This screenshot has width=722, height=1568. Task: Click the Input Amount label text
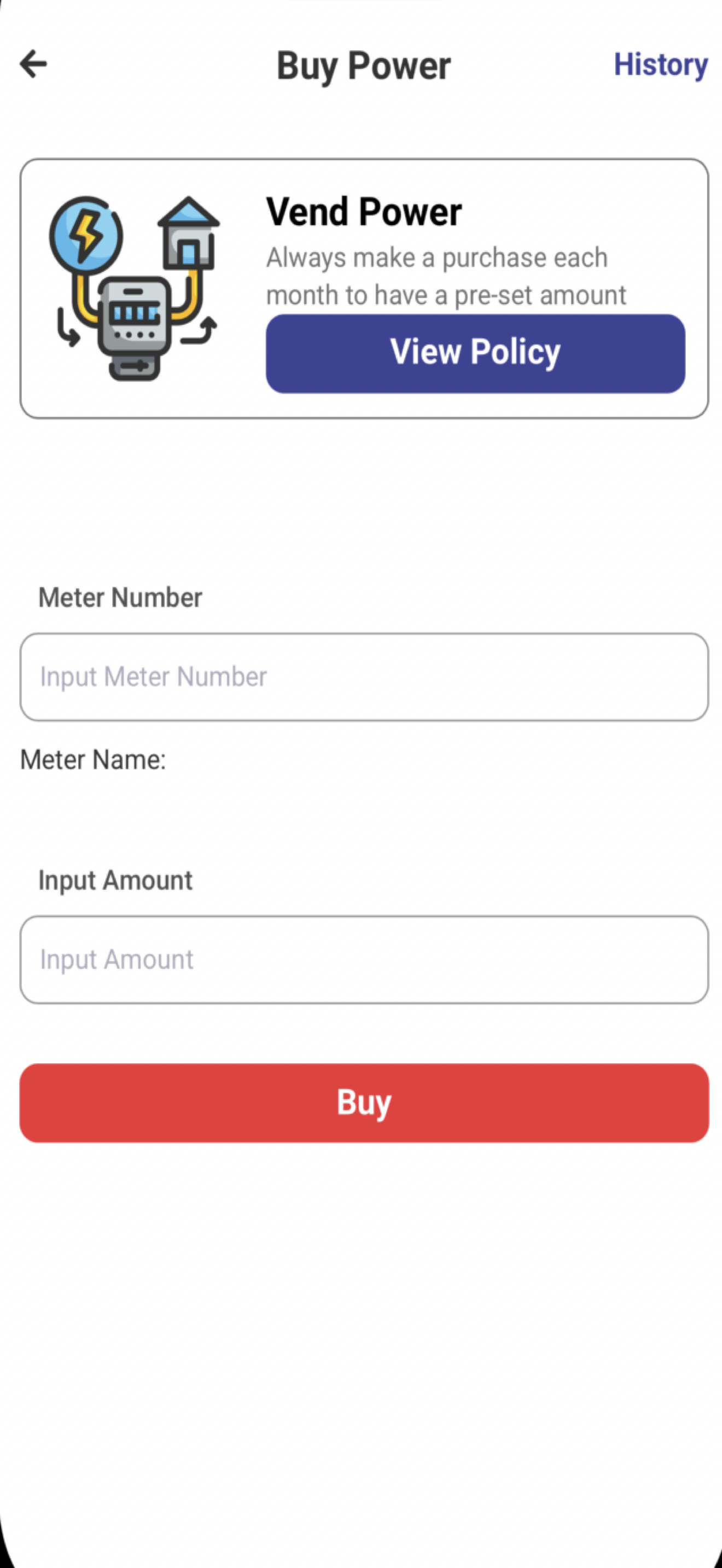[114, 880]
